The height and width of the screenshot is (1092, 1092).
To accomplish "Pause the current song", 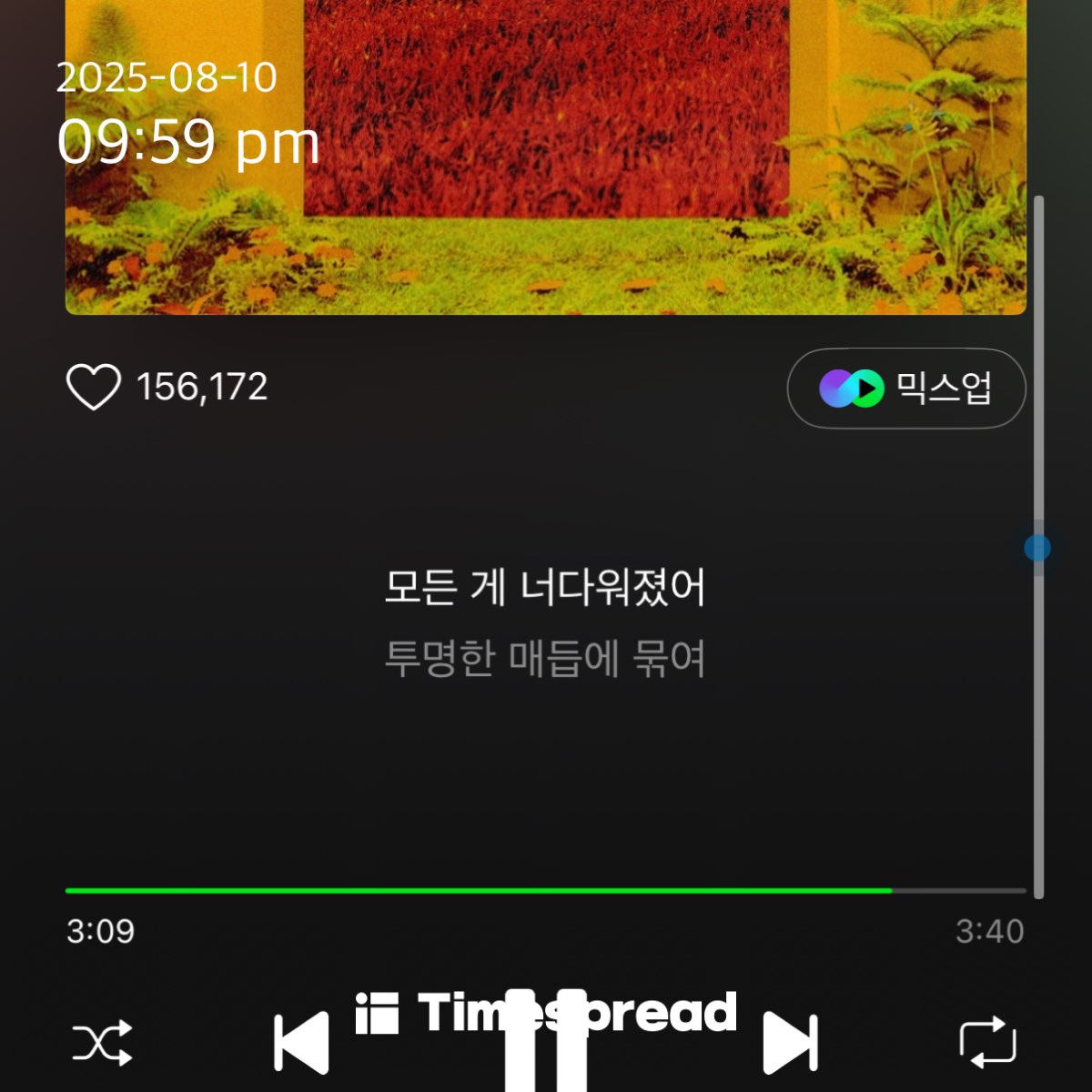I will point(546,1046).
